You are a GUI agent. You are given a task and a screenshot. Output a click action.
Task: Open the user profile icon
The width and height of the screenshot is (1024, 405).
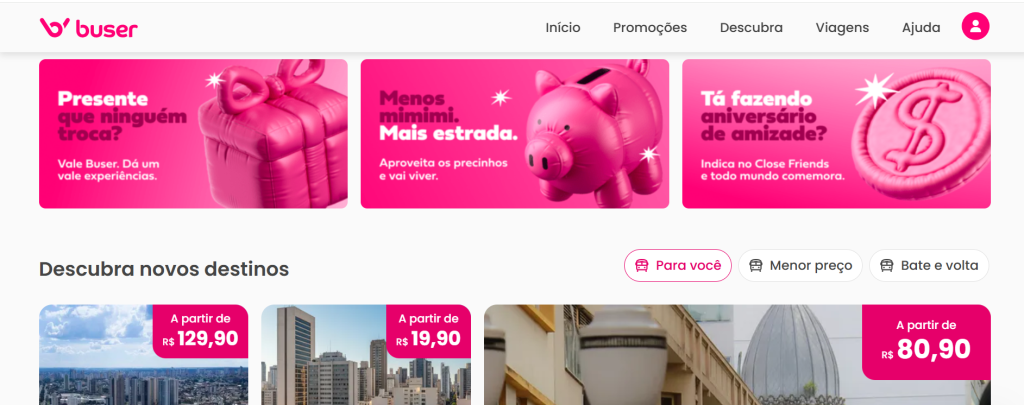(x=975, y=27)
